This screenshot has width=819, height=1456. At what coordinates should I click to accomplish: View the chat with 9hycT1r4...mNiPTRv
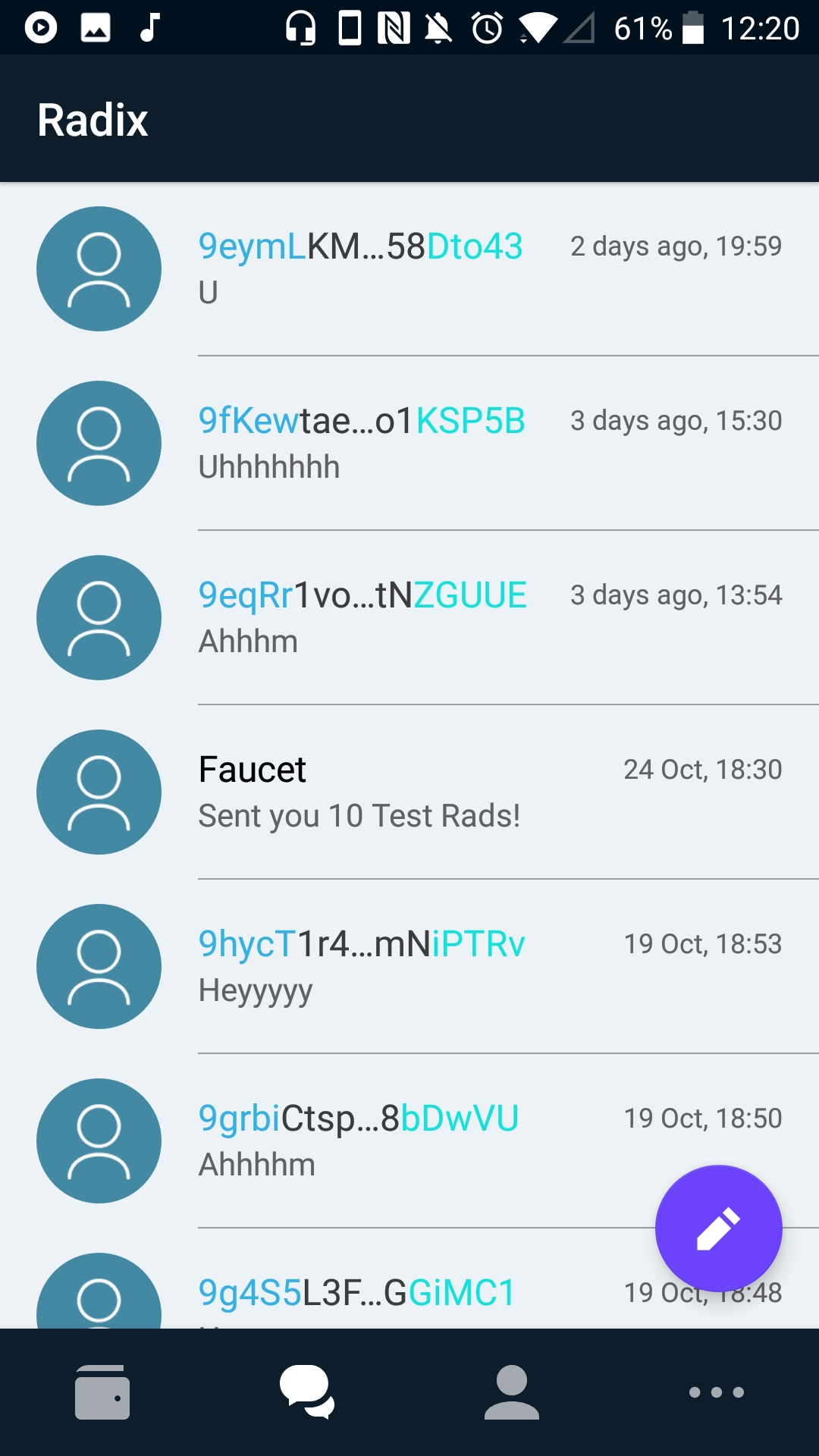click(x=409, y=967)
